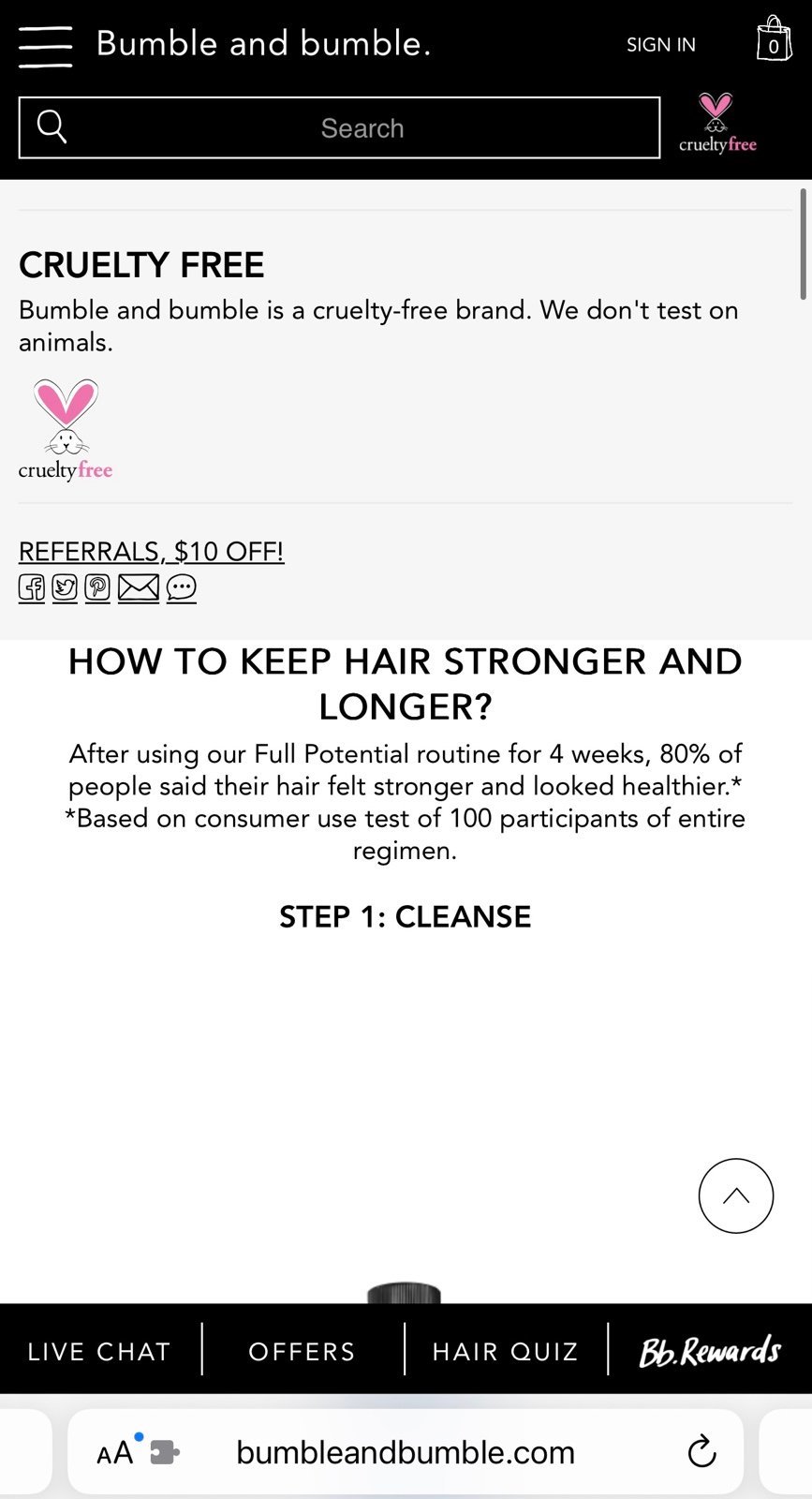
Task: Share via Facebook icon
Action: pos(32,587)
